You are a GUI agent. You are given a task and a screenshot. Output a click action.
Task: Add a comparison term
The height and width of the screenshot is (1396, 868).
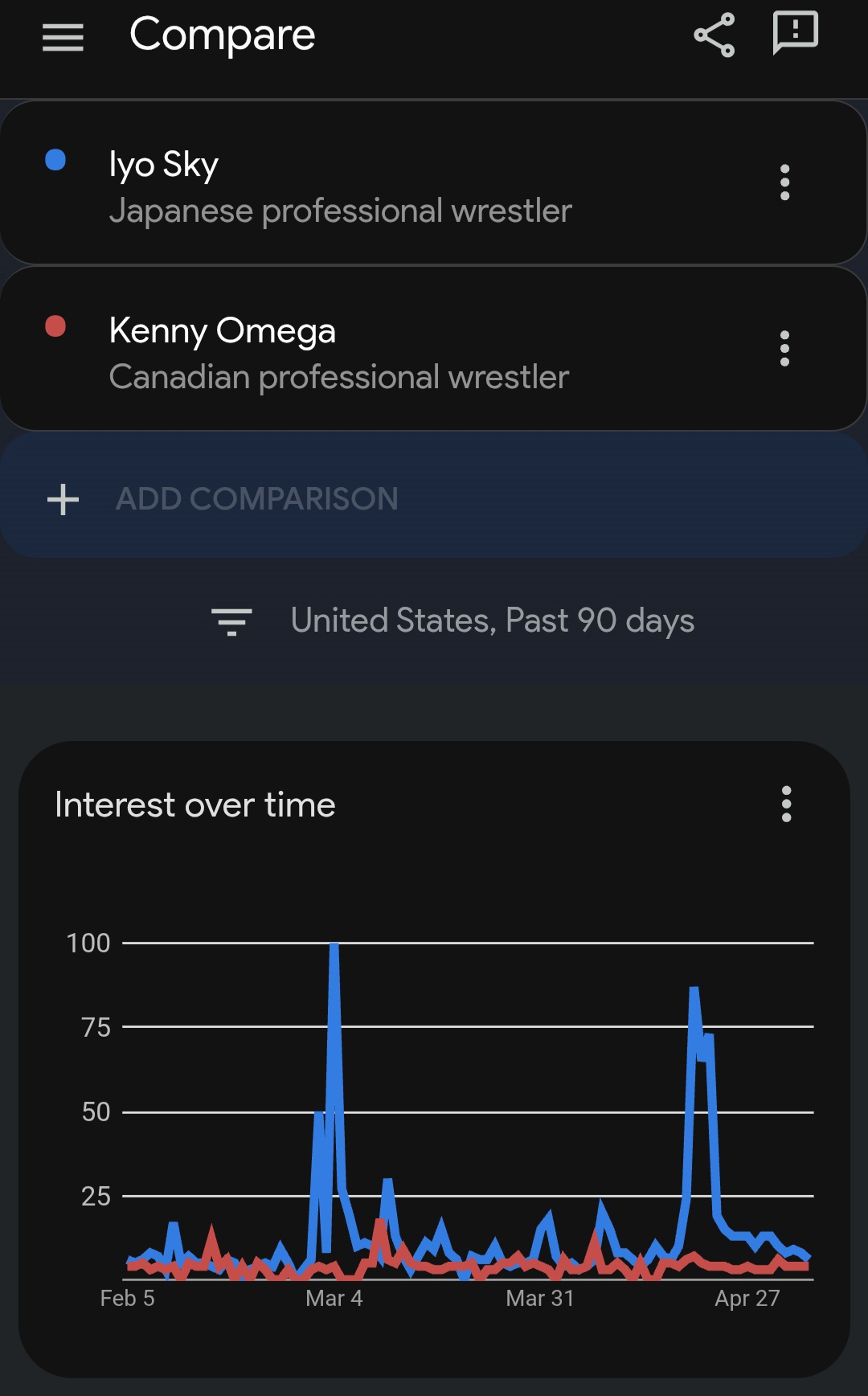257,499
